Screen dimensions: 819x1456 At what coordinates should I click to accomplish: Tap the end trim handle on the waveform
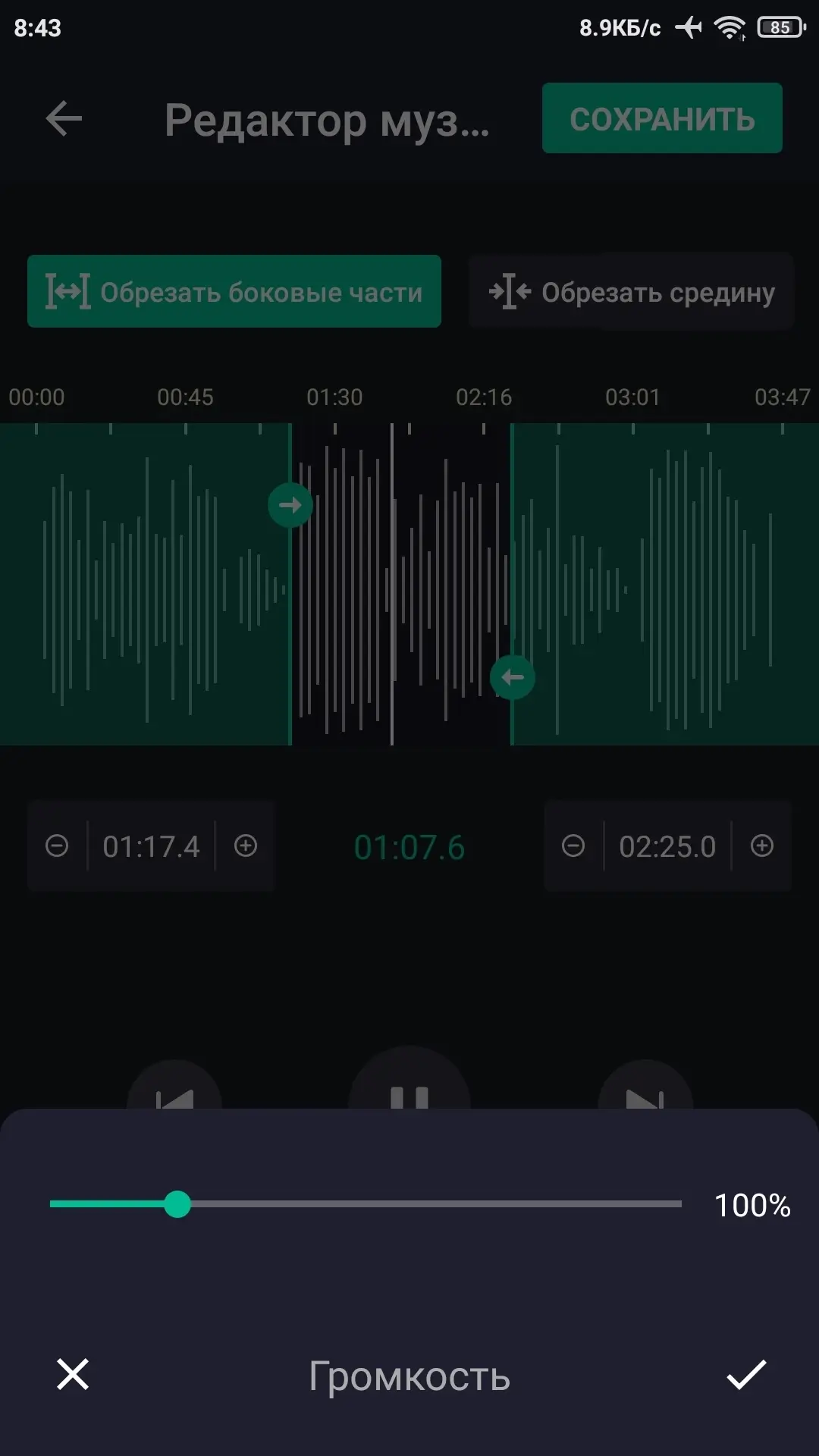(513, 677)
